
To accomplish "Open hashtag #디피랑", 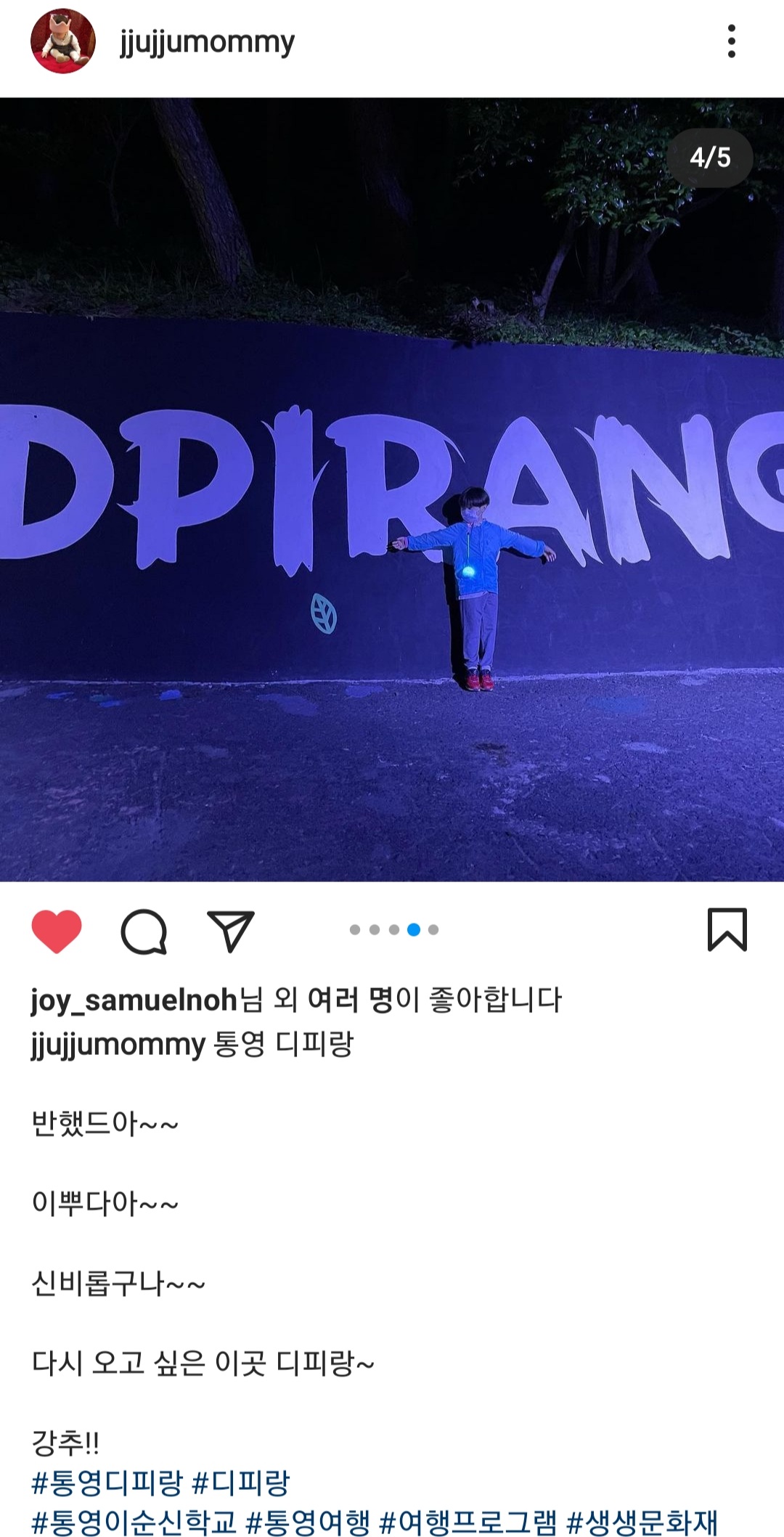I will coord(240,1483).
